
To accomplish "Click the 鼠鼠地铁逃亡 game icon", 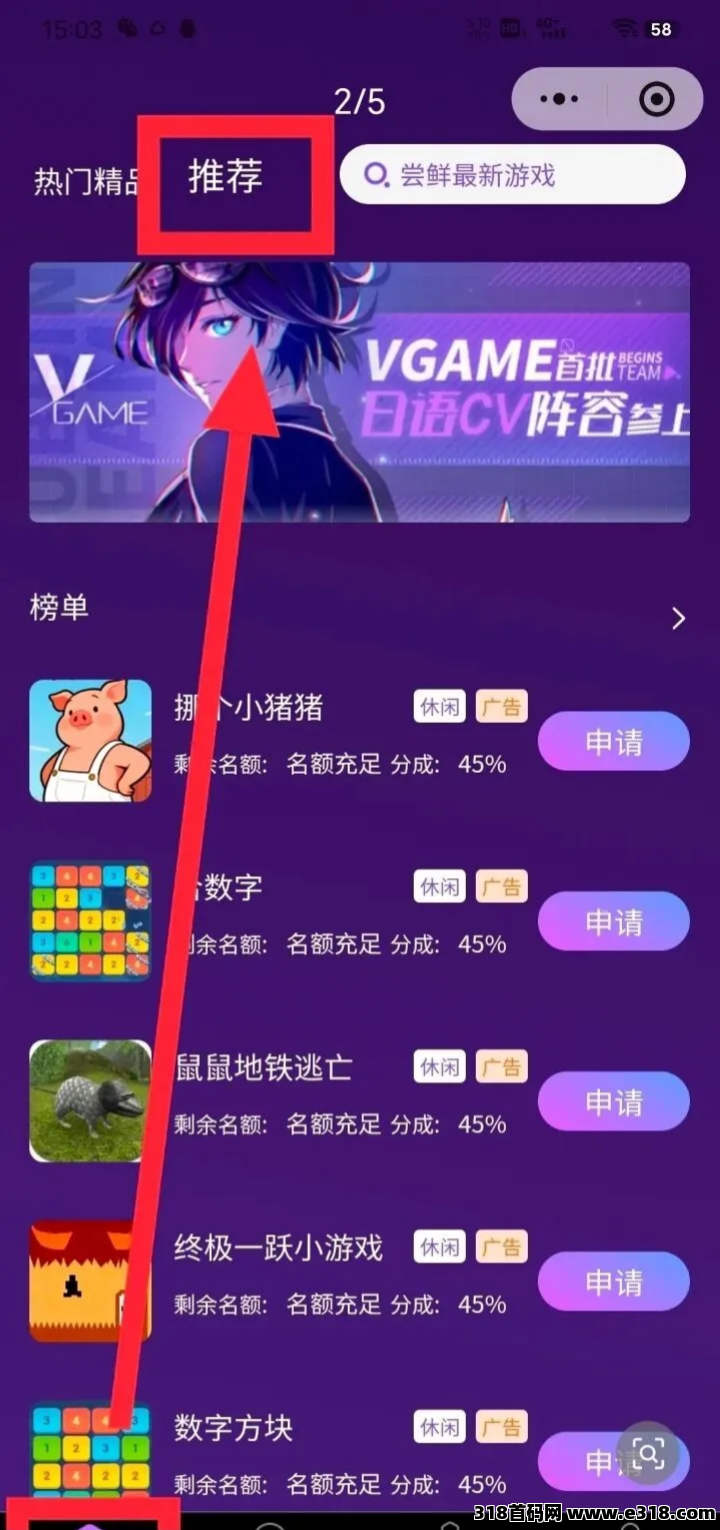I will 90,1100.
